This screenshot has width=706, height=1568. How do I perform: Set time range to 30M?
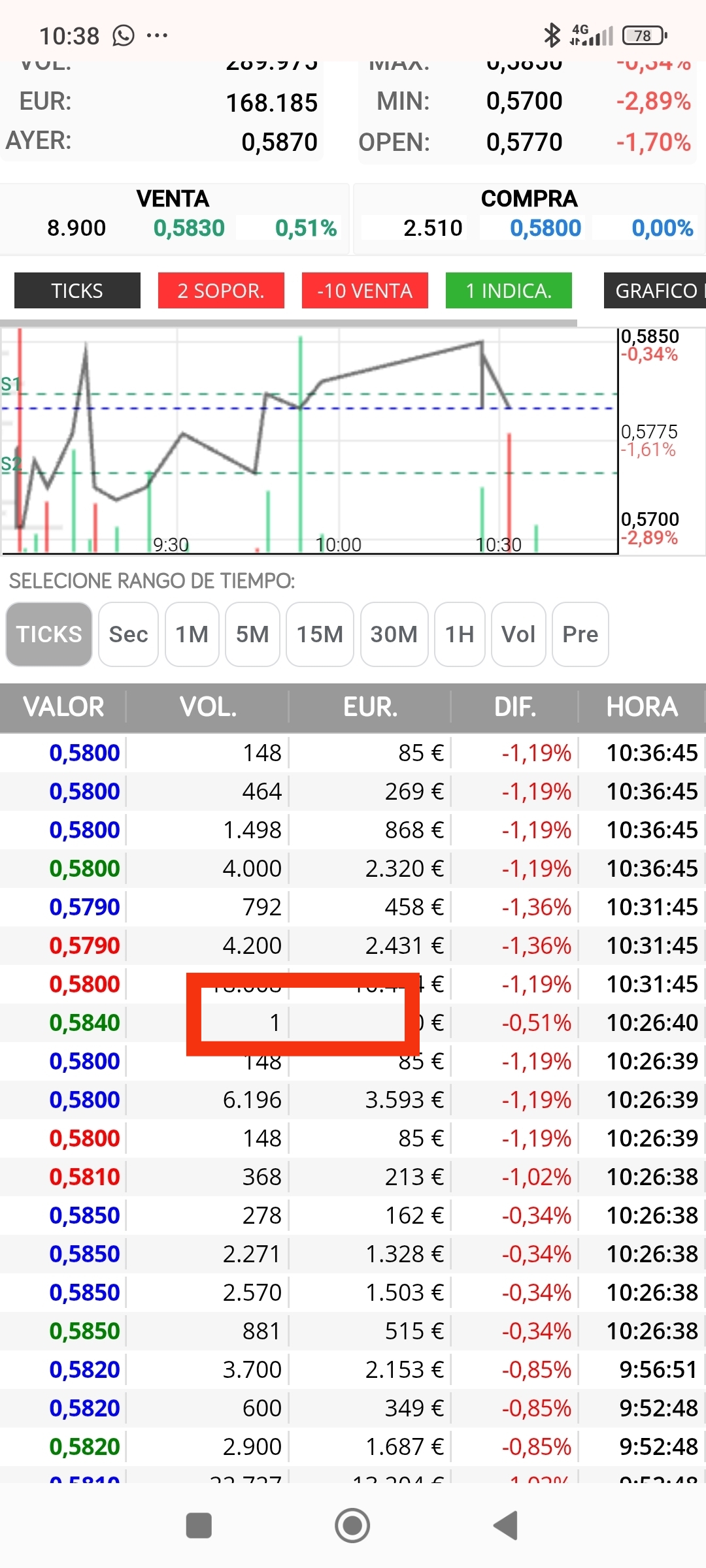click(x=394, y=634)
